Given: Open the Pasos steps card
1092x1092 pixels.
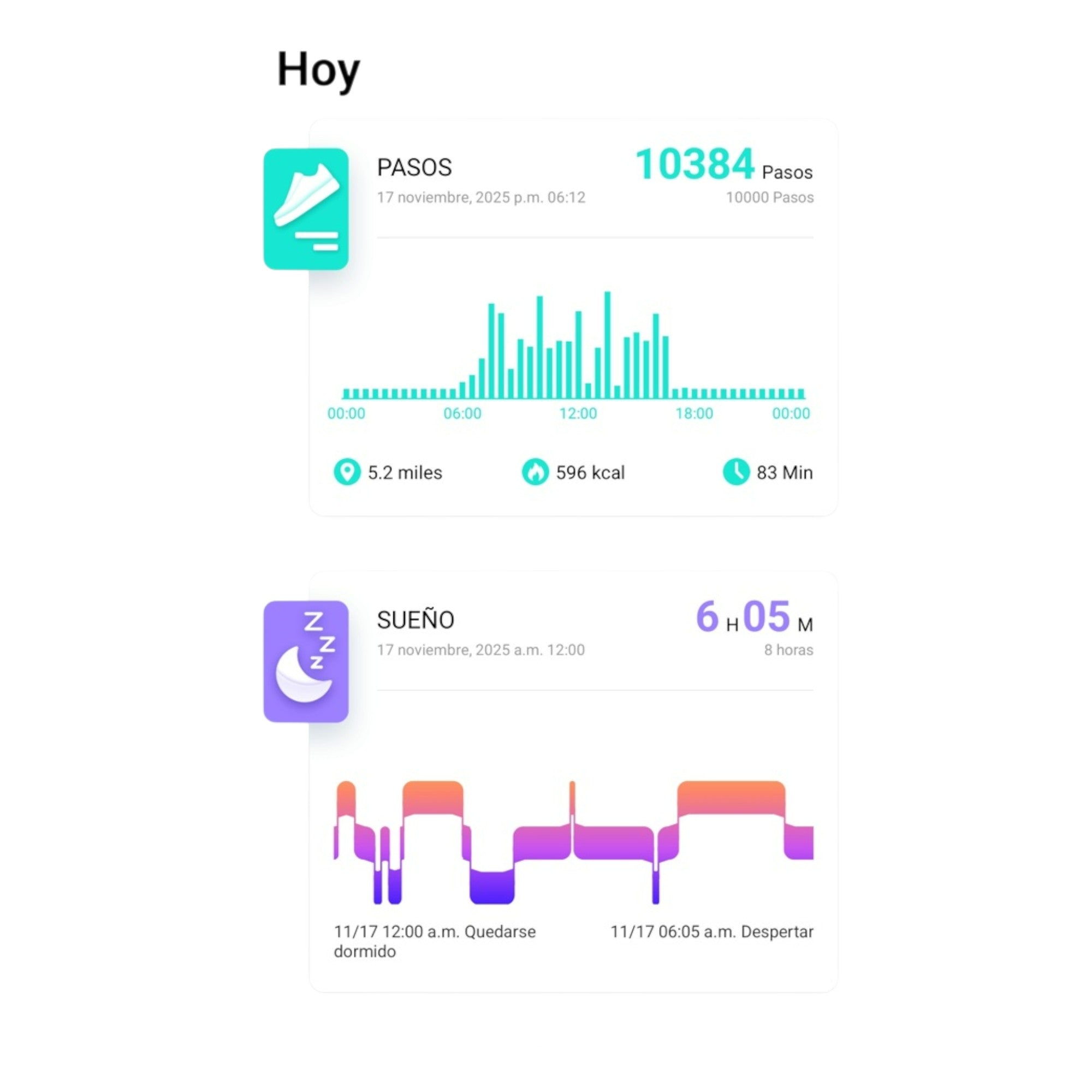Looking at the screenshot, I should (573, 317).
